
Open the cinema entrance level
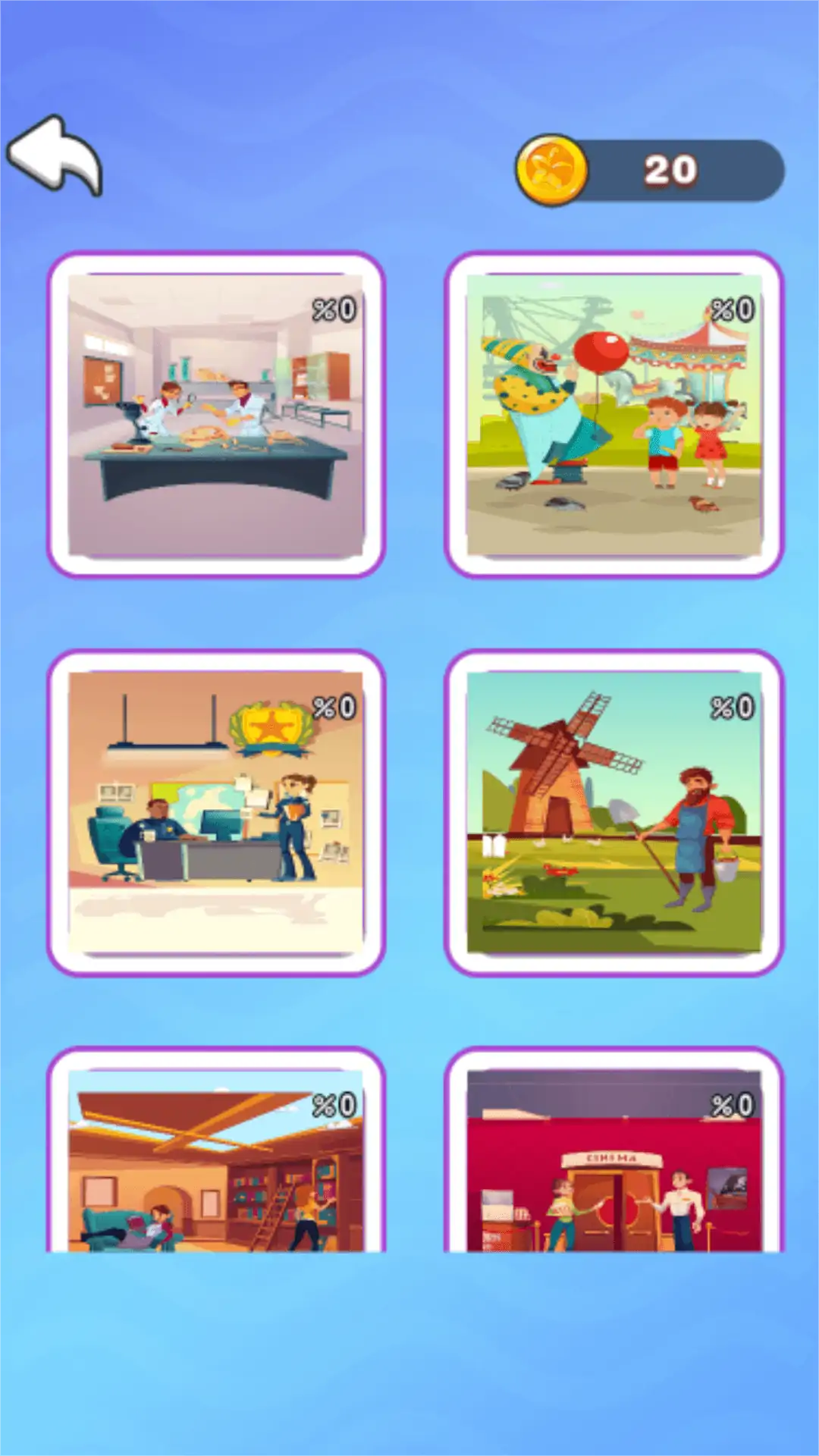pyautogui.click(x=613, y=1160)
